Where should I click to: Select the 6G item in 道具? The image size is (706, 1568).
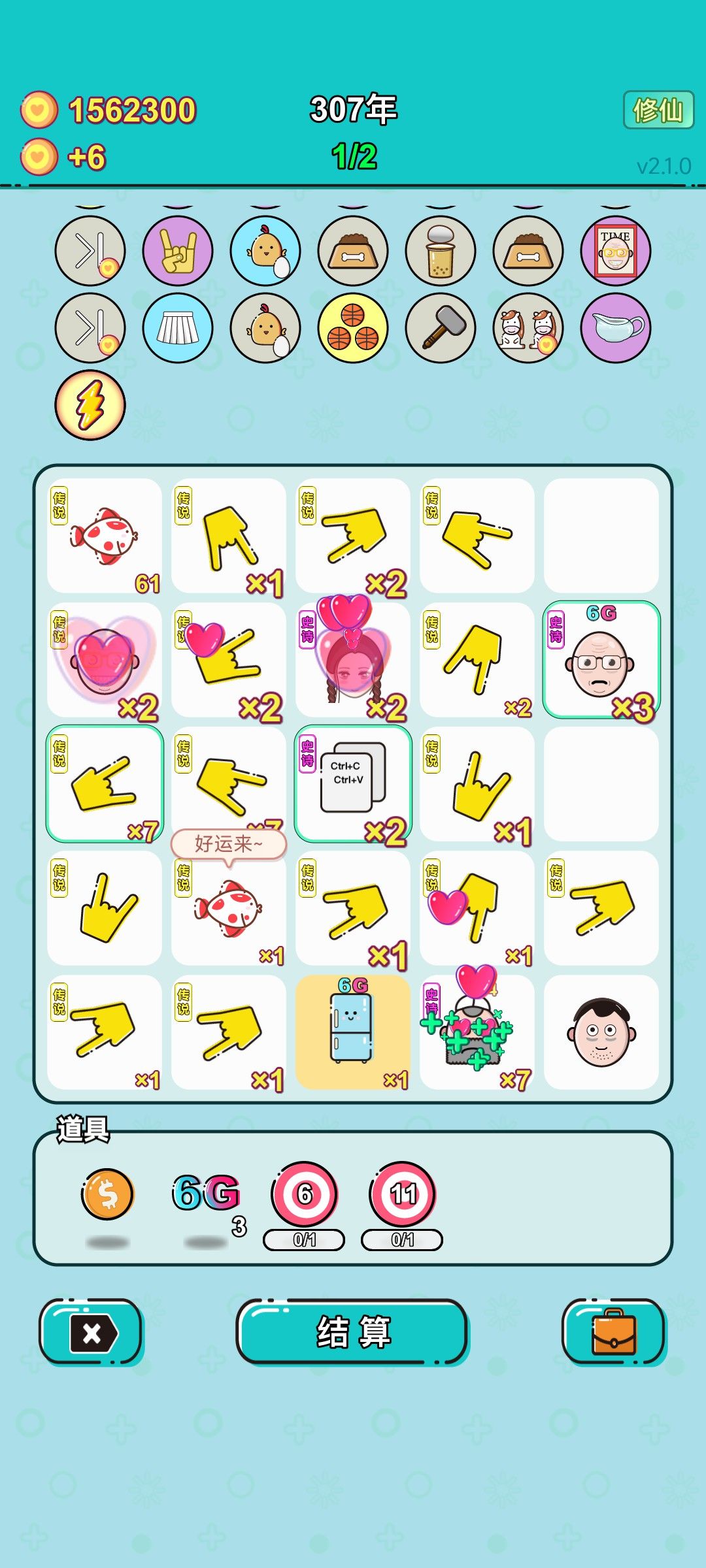tap(207, 1194)
